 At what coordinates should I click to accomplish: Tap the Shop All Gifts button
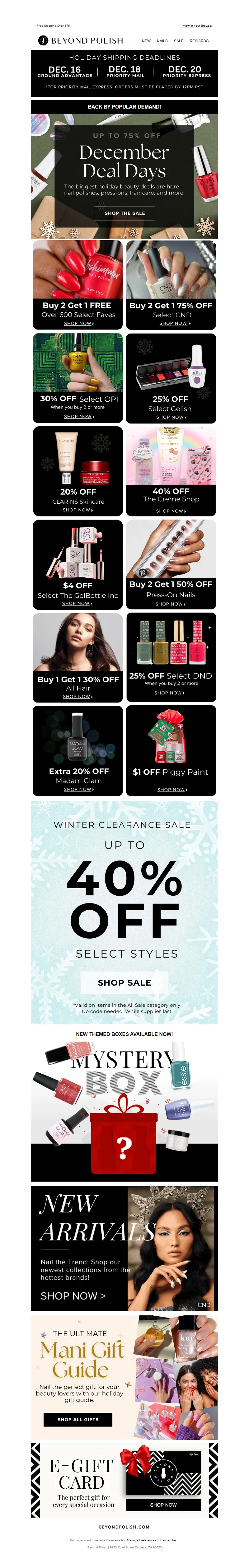(78, 1419)
